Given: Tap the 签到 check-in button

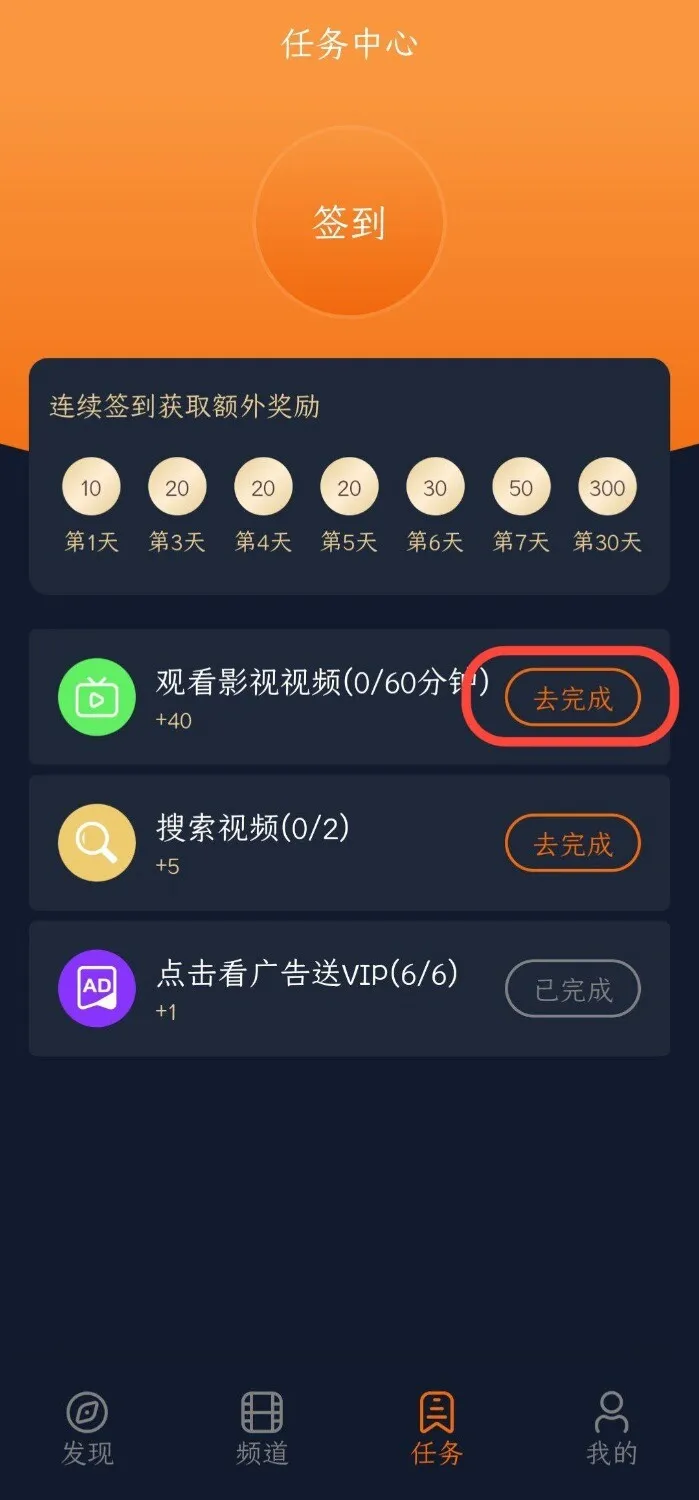Looking at the screenshot, I should point(349,222).
